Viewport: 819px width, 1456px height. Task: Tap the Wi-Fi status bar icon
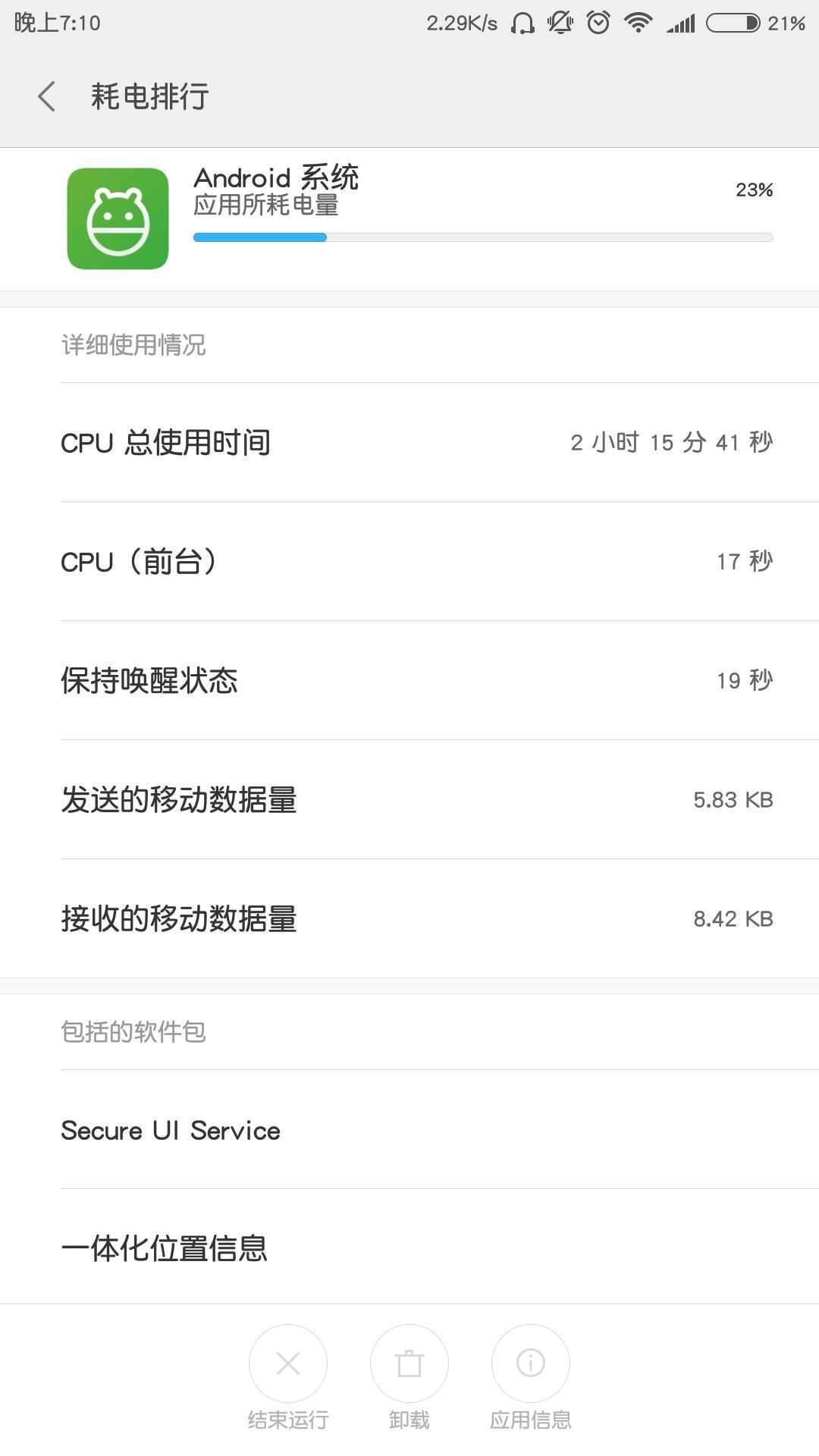[639, 21]
